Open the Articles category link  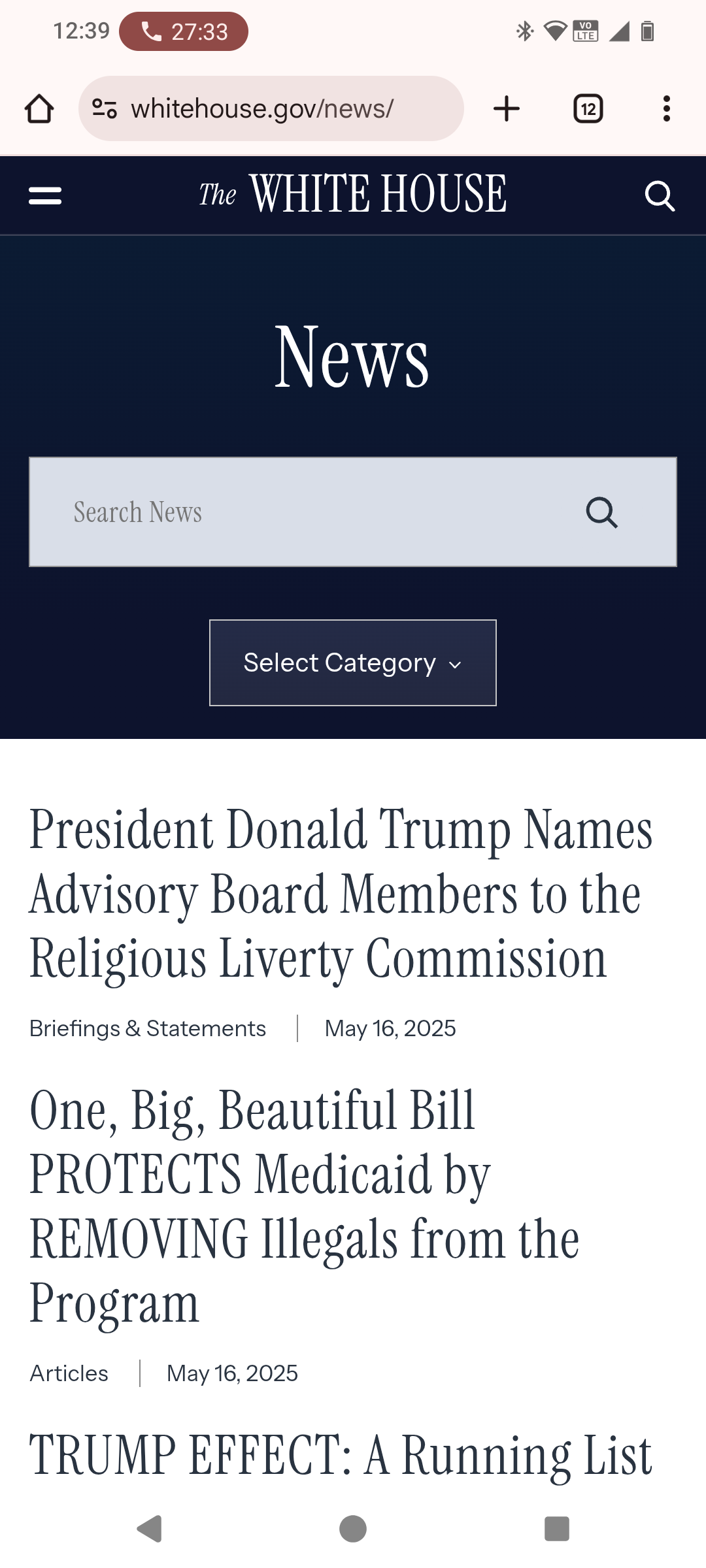[x=69, y=1373]
